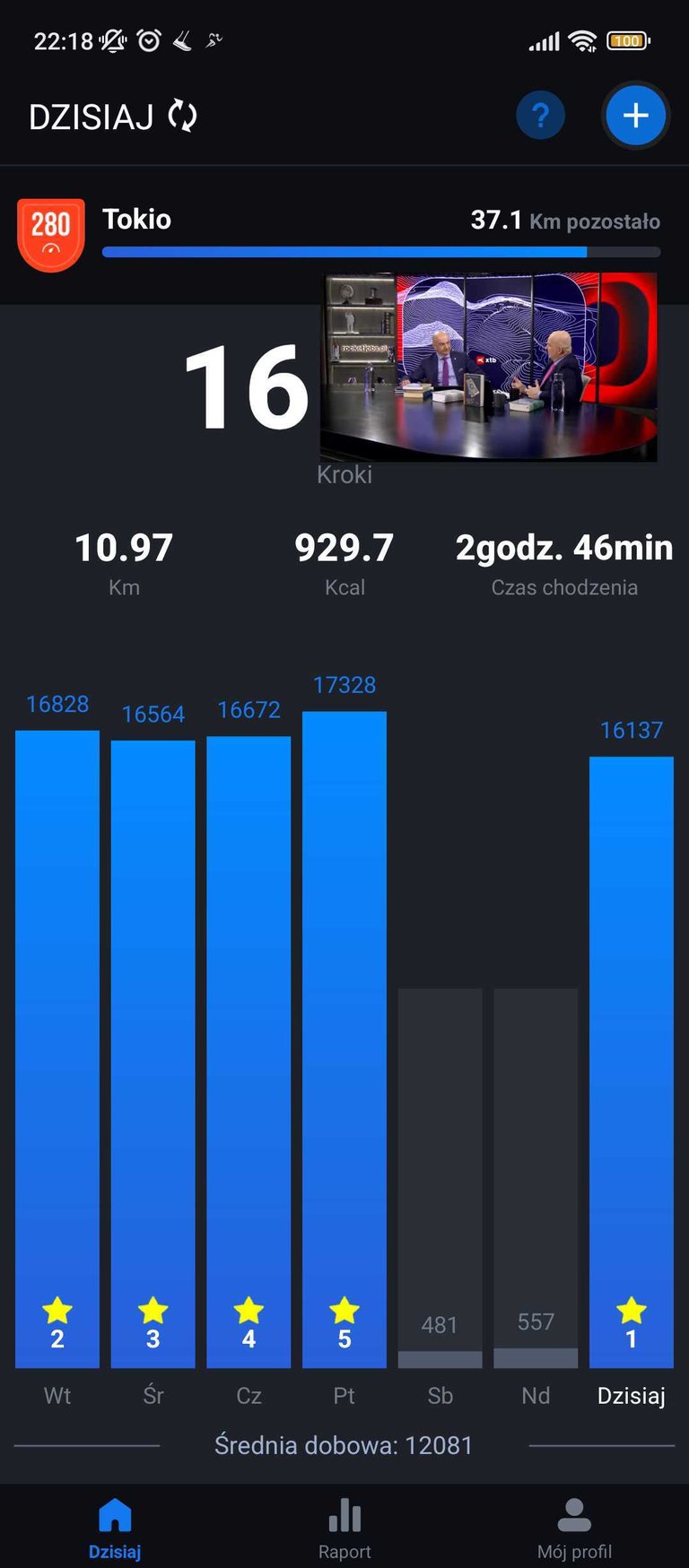Show the Śr bar with 16564 steps
The width and height of the screenshot is (689, 1568).
pos(153,1053)
